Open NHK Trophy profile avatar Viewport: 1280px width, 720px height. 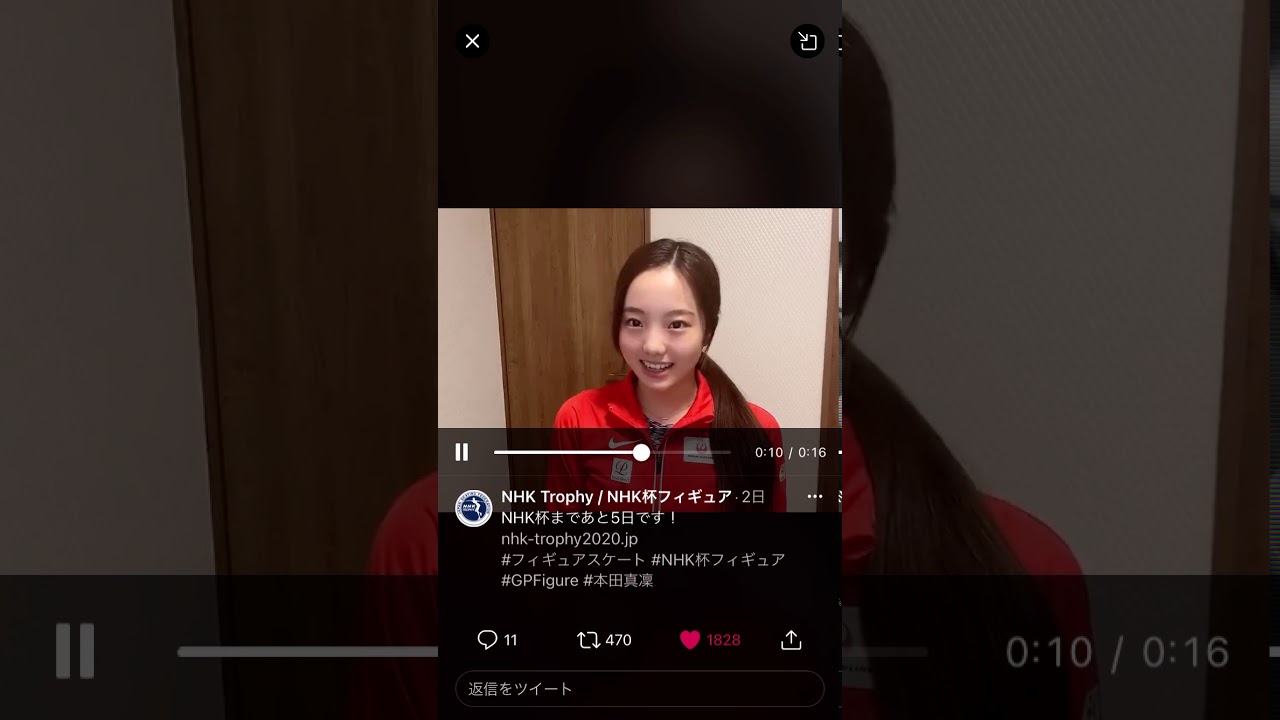pyautogui.click(x=474, y=508)
